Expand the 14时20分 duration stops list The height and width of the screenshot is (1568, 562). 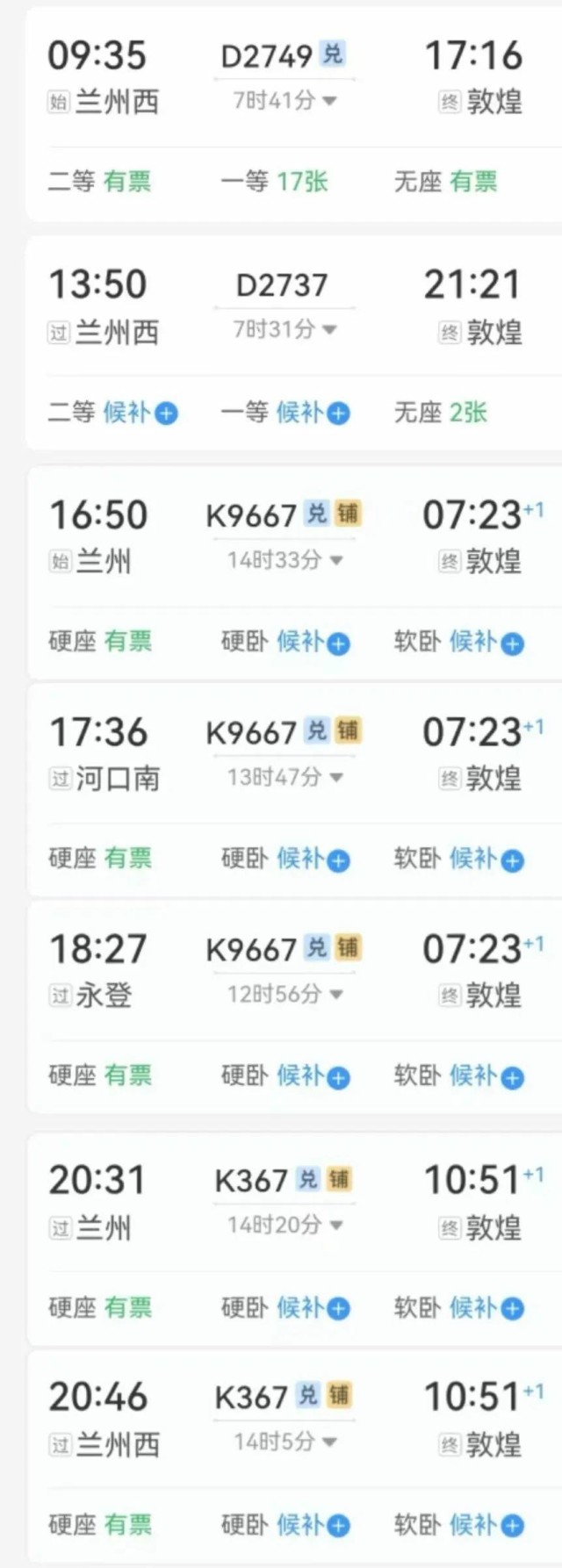coord(285,1225)
